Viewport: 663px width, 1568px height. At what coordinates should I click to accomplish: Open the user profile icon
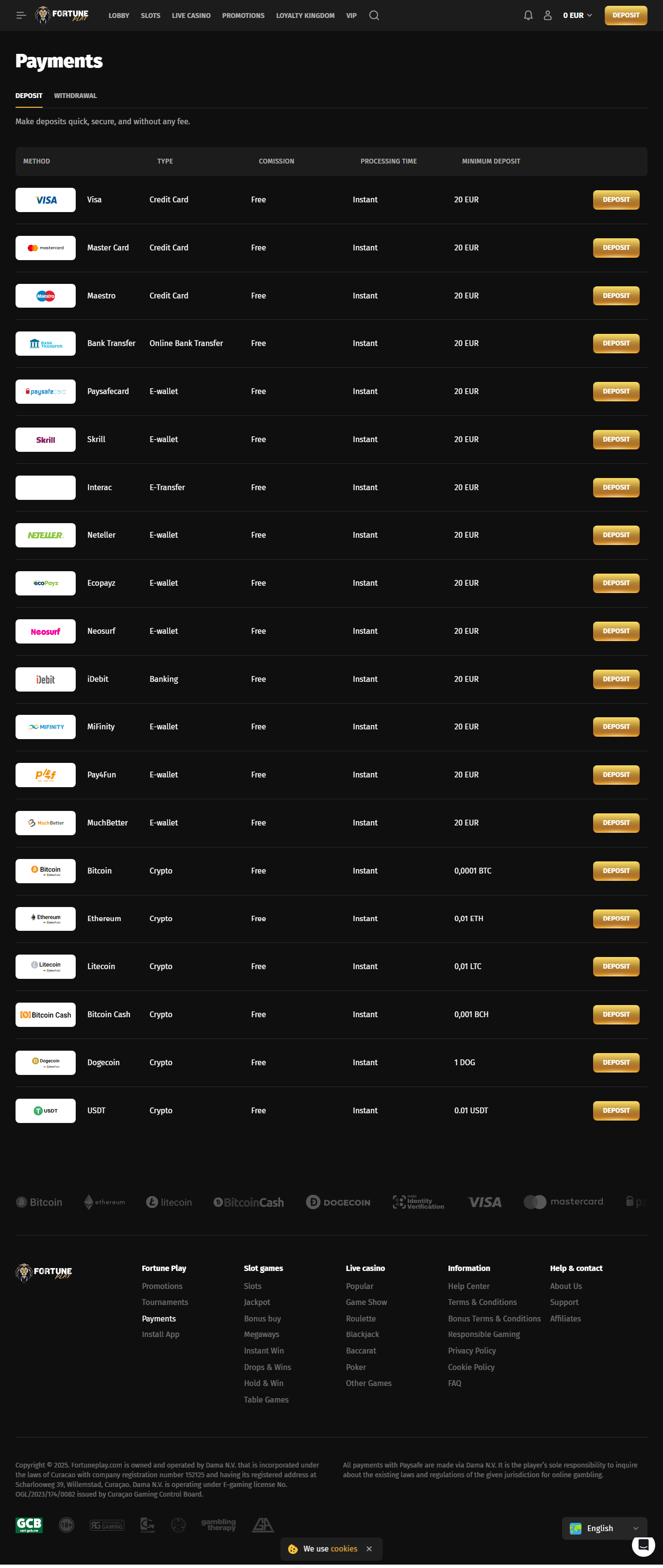point(547,15)
